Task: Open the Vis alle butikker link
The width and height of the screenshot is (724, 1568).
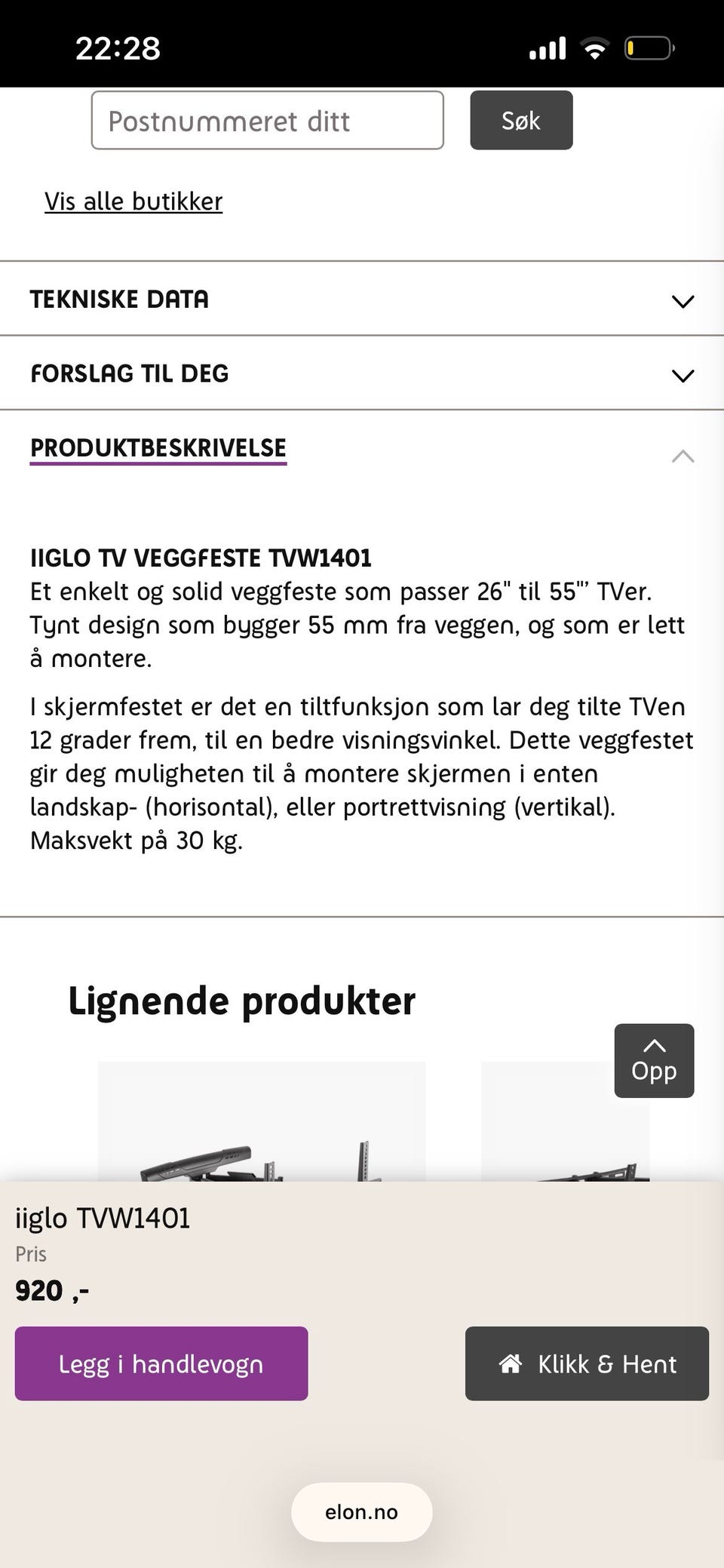Action: point(133,201)
